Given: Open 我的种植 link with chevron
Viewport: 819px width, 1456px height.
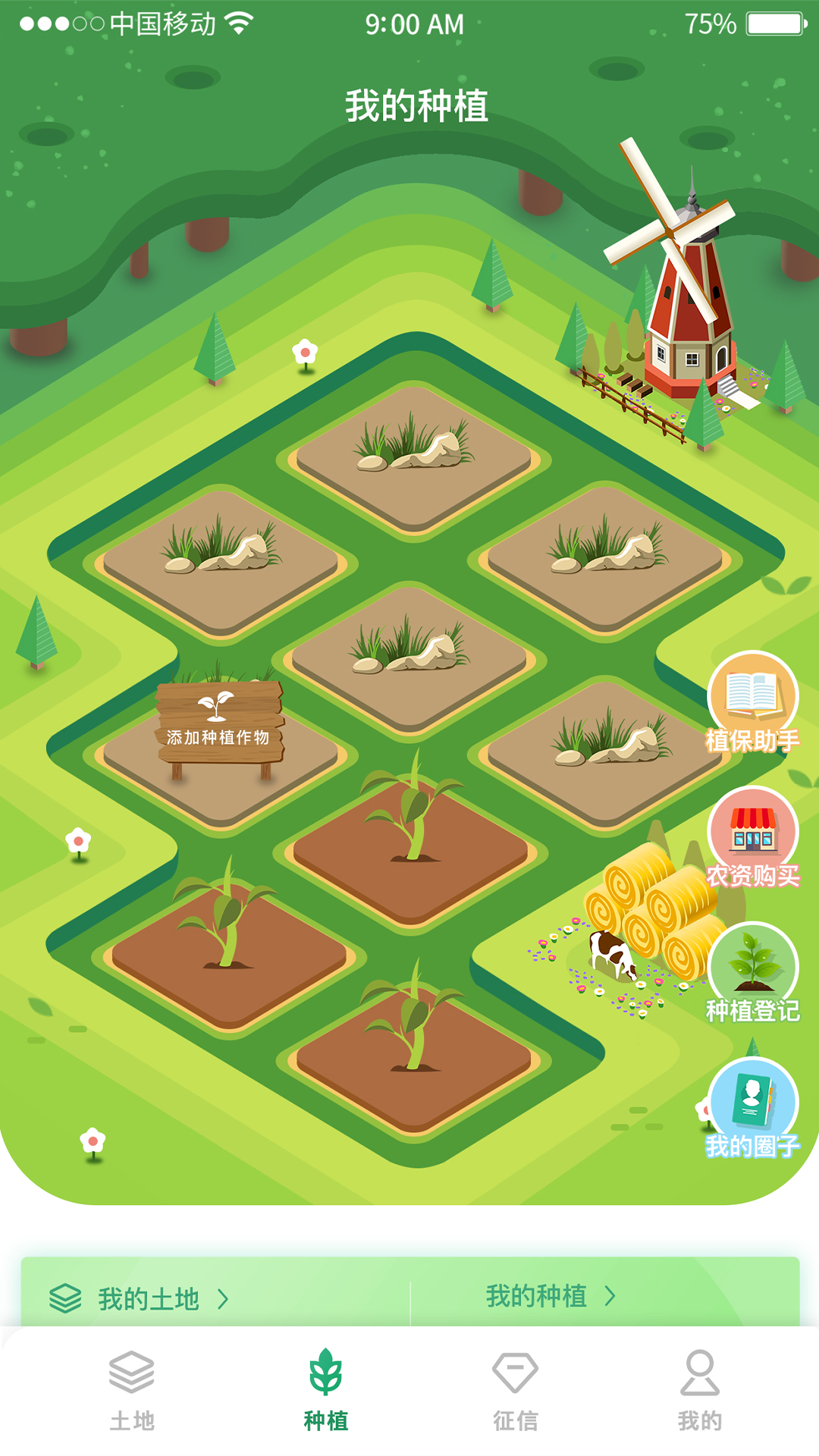Looking at the screenshot, I should click(x=550, y=1296).
